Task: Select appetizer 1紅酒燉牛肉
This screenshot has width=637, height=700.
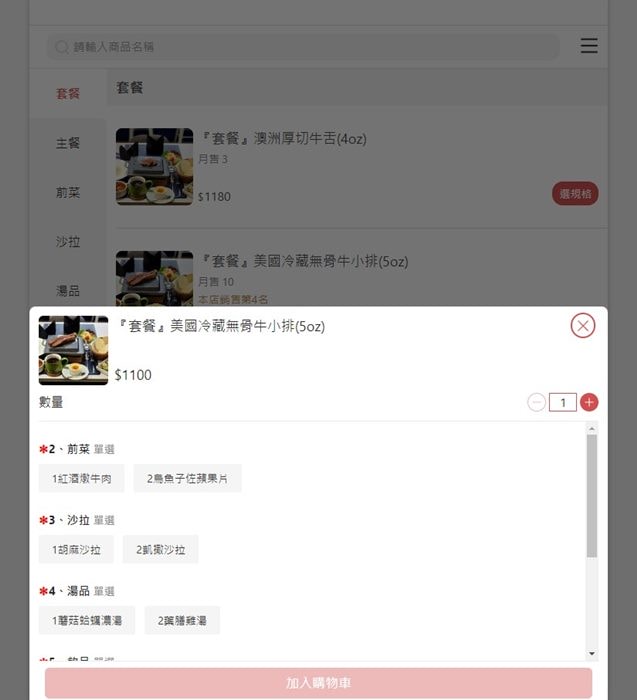Action: click(x=82, y=479)
